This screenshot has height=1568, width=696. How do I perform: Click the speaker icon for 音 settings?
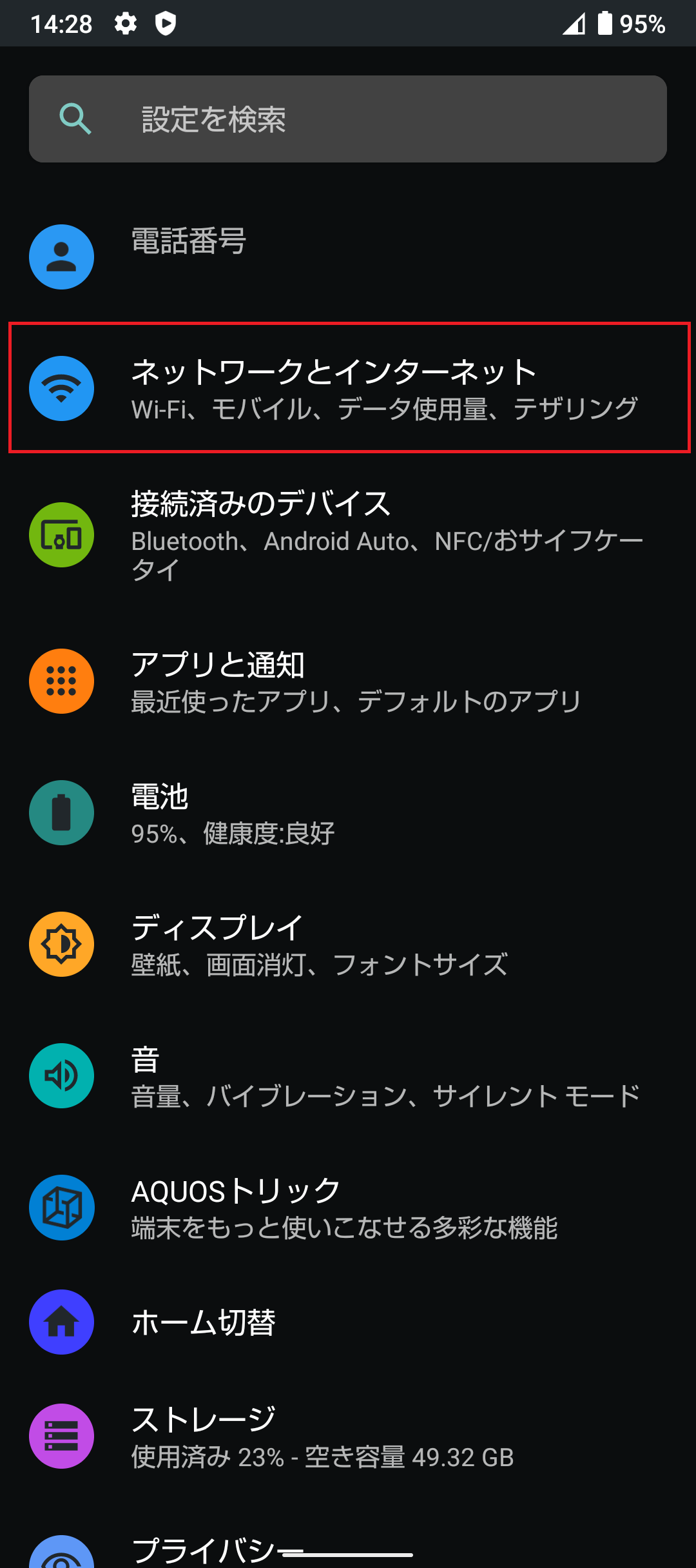(61, 1075)
